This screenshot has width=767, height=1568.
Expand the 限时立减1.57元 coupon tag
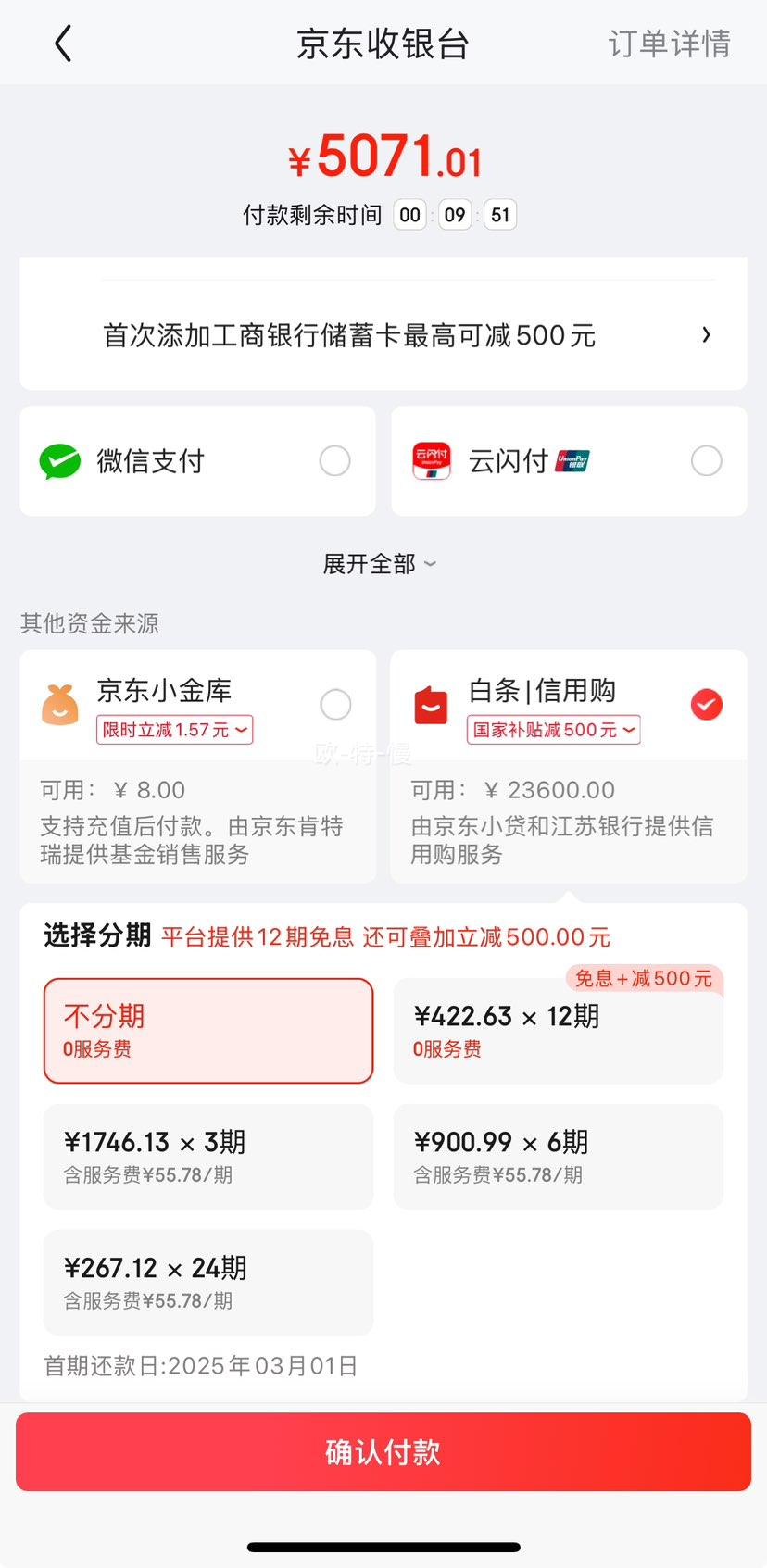(175, 730)
